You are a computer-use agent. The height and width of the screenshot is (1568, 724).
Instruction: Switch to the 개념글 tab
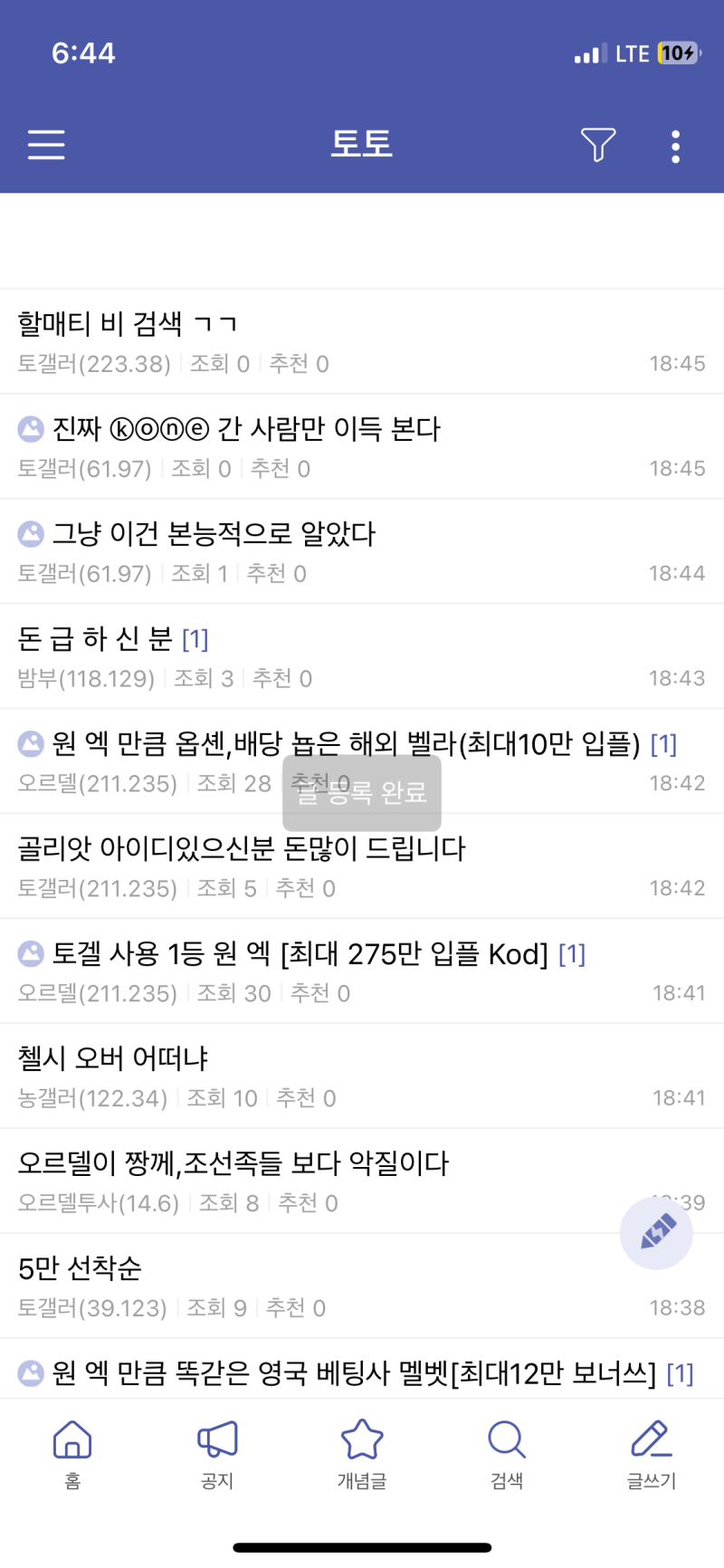362,1453
